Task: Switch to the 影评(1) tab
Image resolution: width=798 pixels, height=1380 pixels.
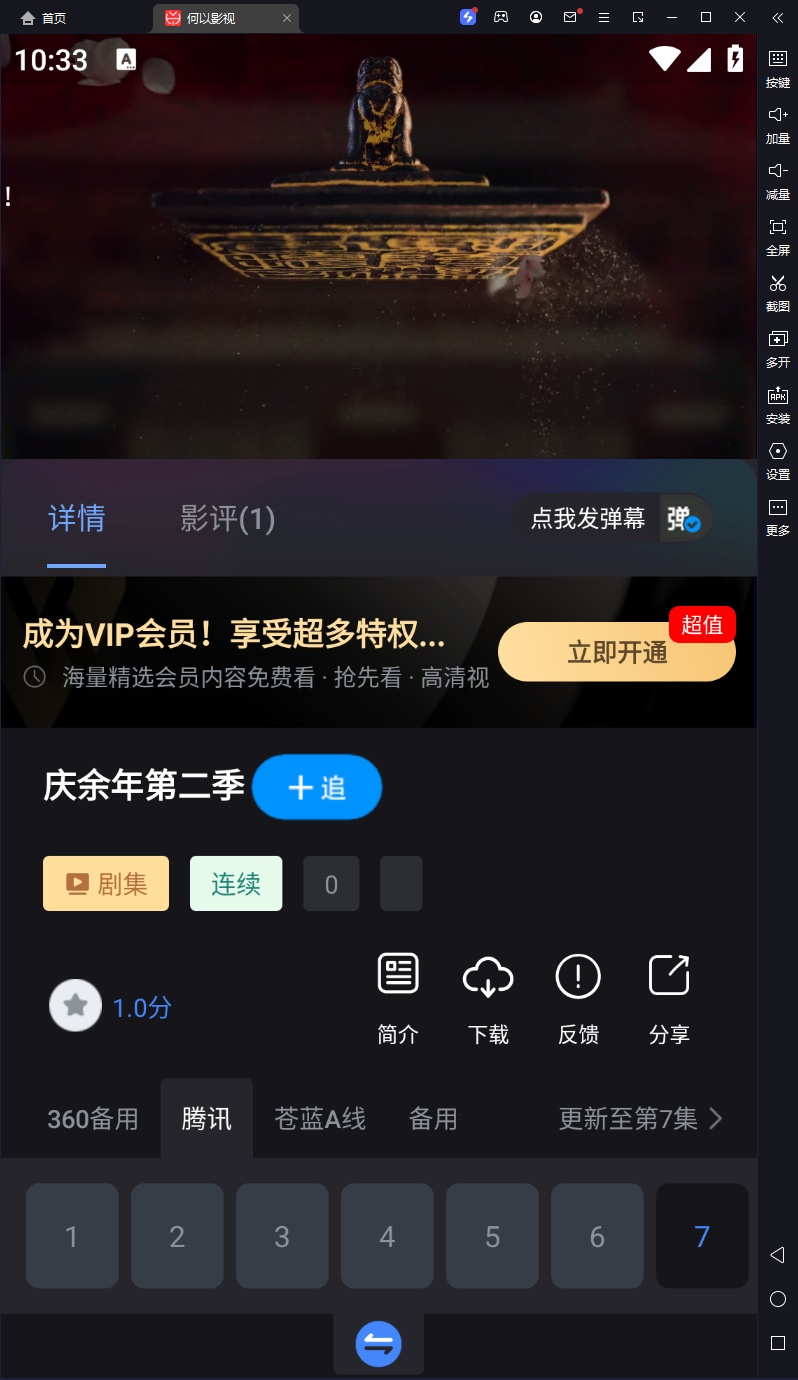Action: coord(227,518)
